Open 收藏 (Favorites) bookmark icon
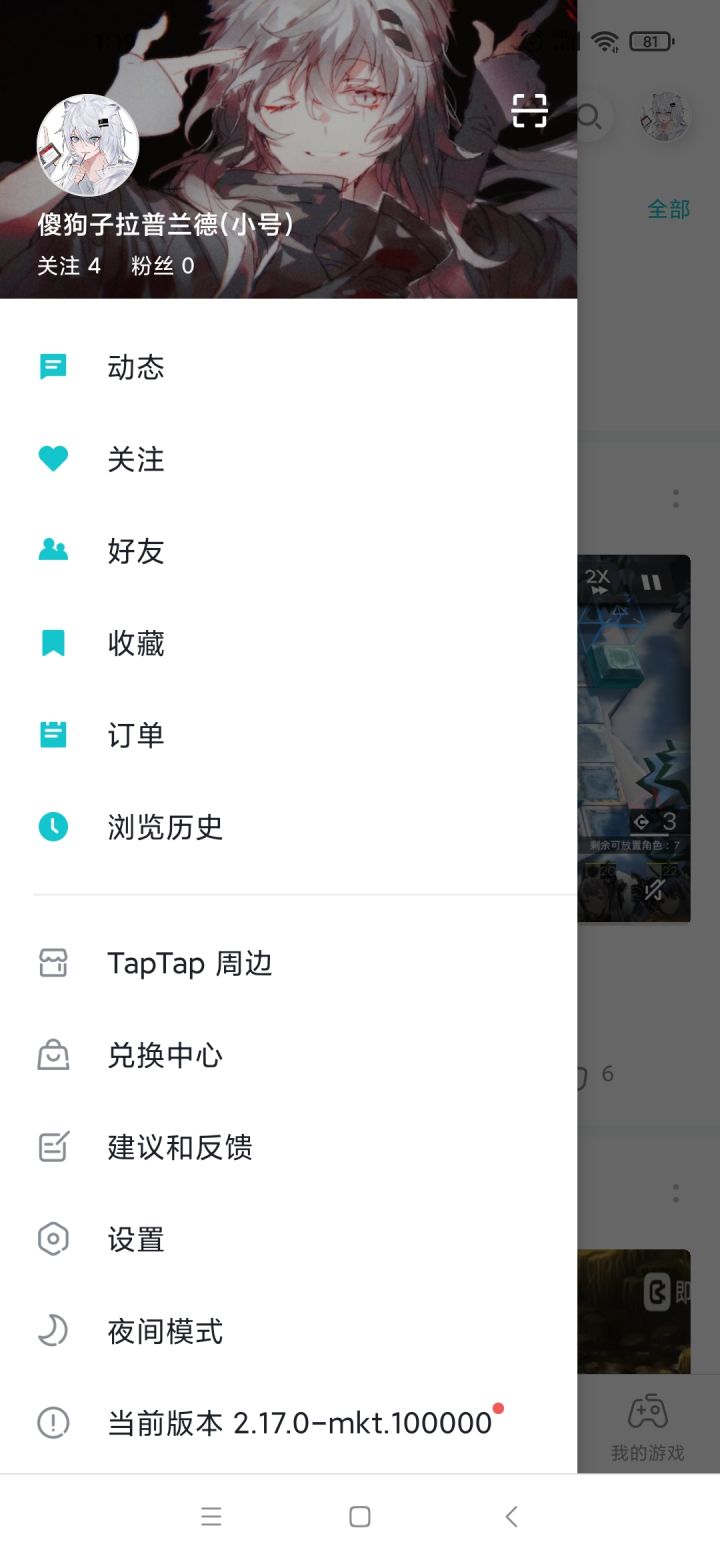Screen dimensions: 720x1560 point(51,643)
